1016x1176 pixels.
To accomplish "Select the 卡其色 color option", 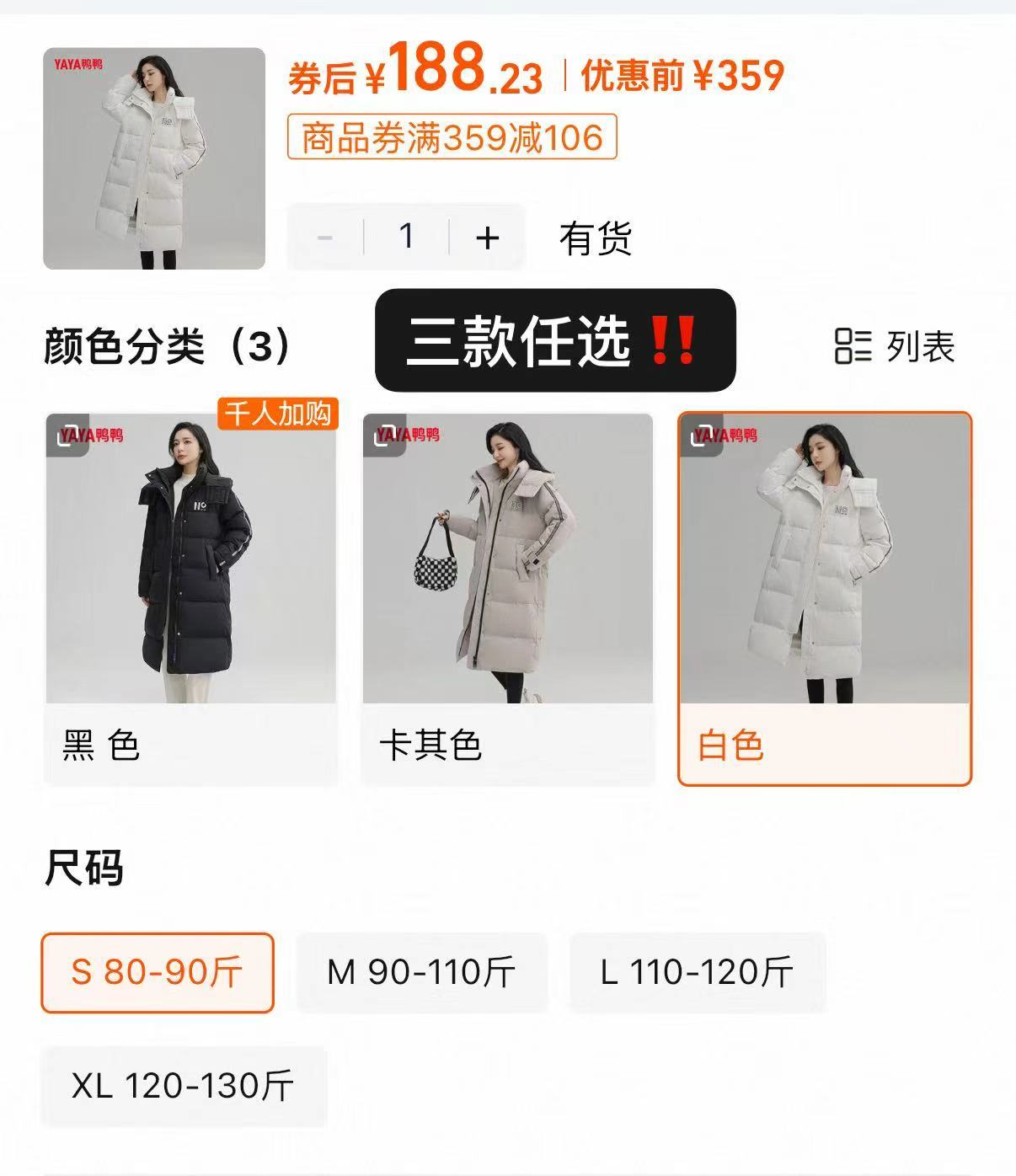I will point(508,590).
